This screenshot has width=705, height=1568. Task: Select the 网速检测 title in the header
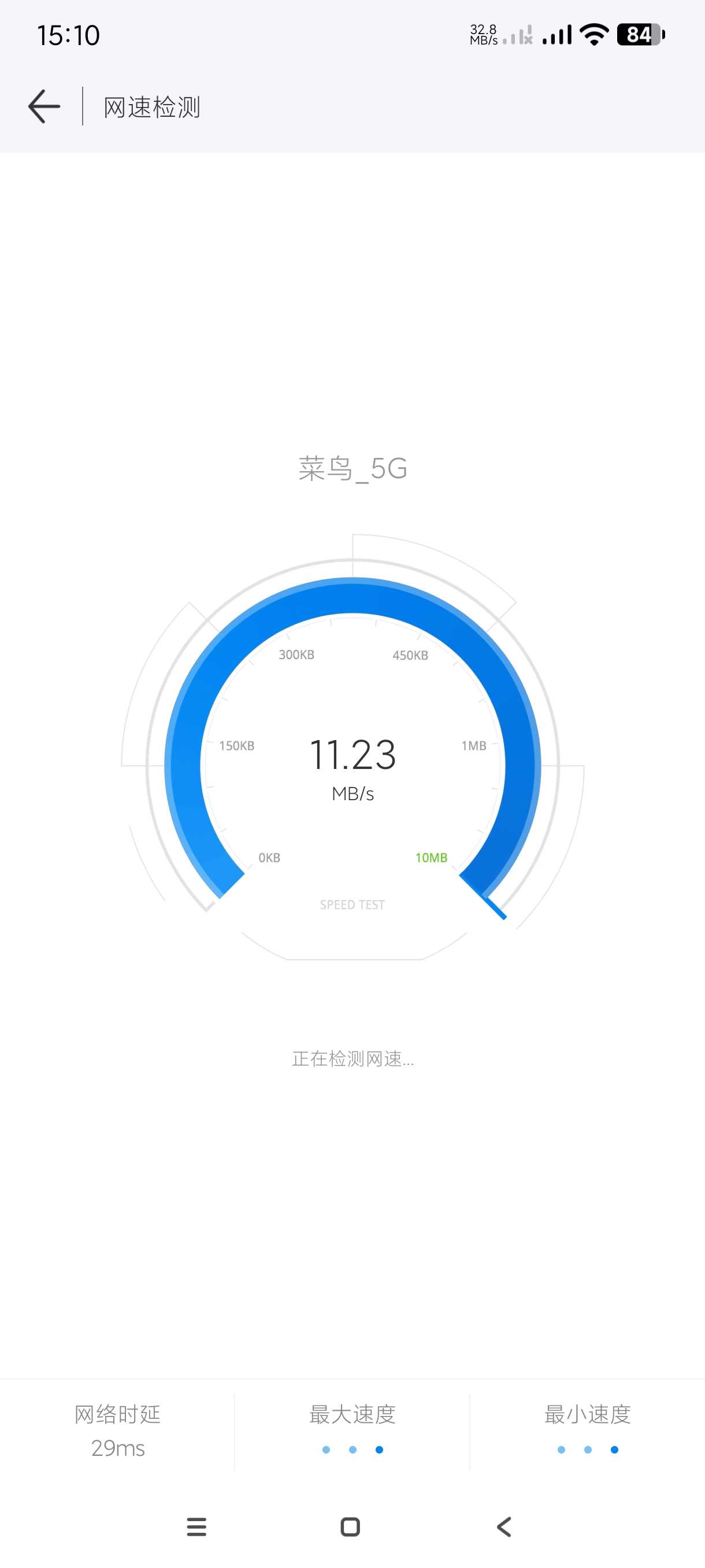click(152, 105)
